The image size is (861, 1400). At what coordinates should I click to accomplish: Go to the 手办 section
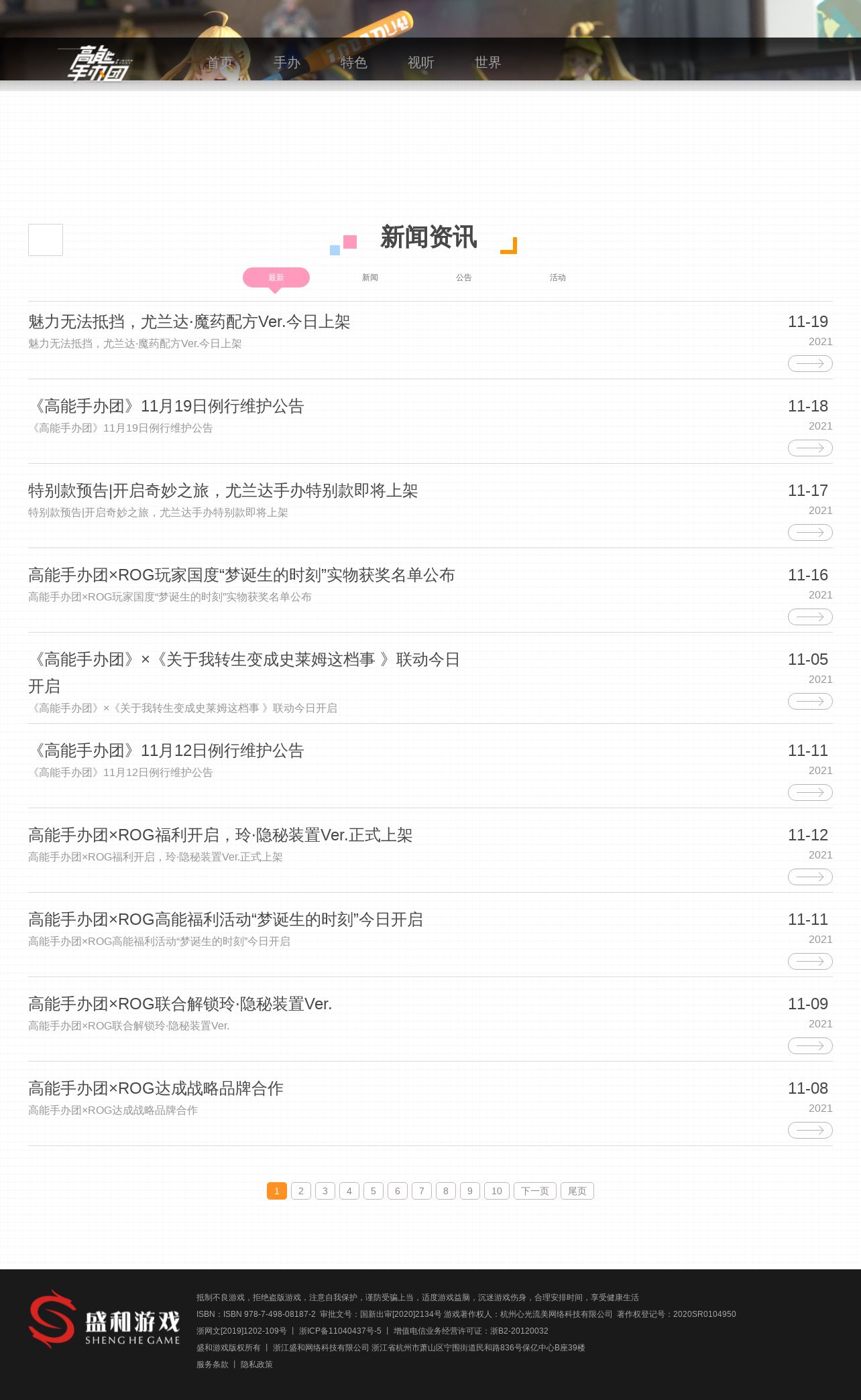(286, 62)
